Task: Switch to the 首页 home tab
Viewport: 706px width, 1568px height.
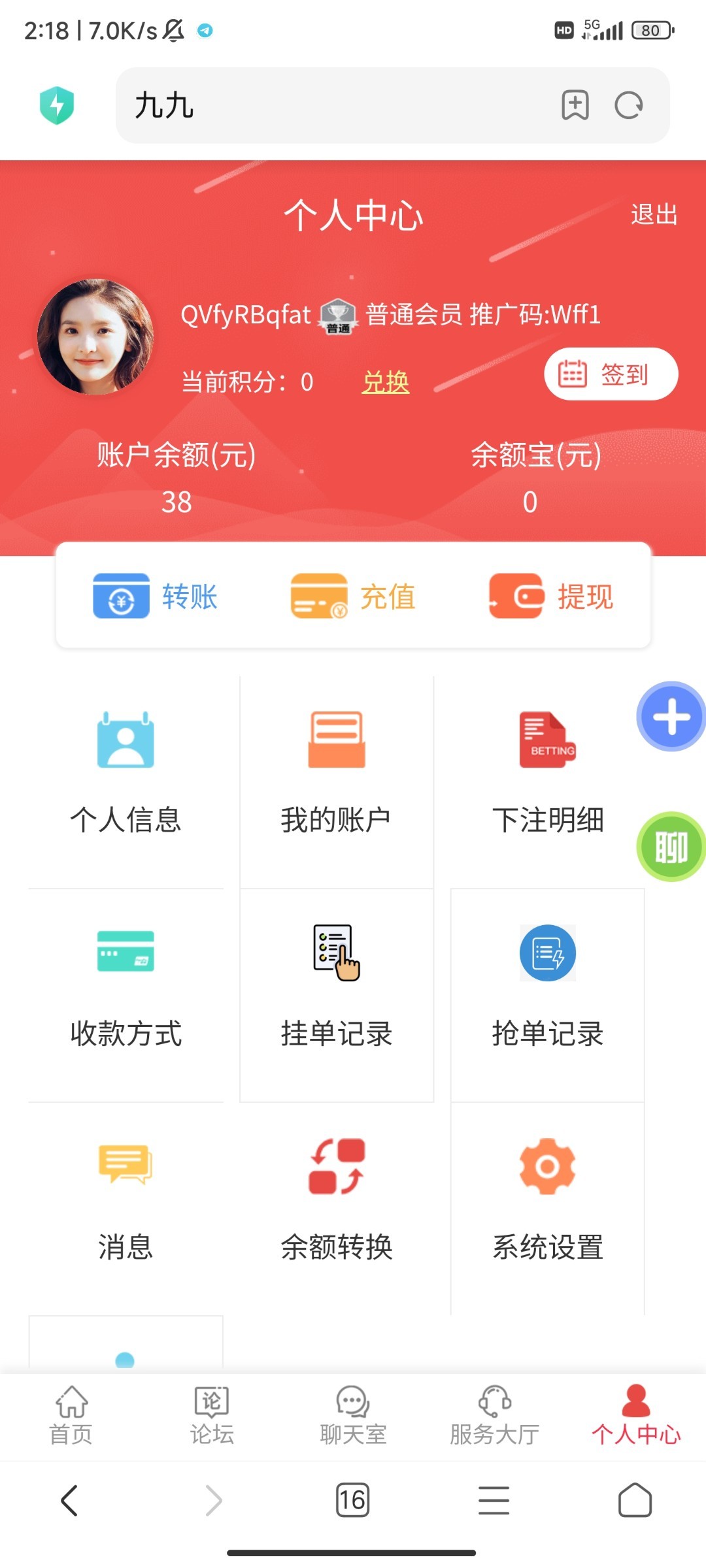Action: (x=71, y=1415)
